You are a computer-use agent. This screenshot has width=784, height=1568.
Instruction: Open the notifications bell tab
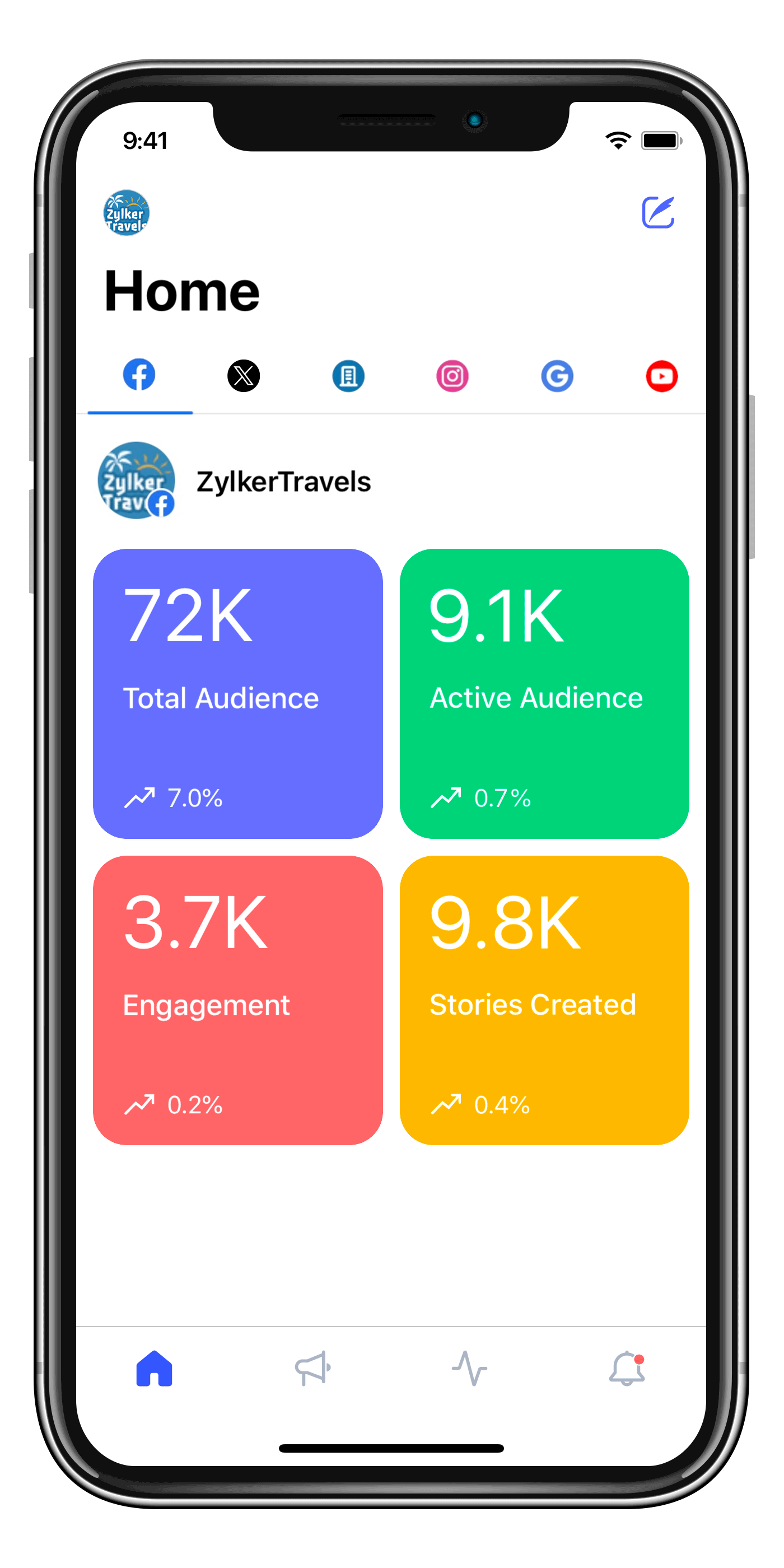tap(626, 1368)
